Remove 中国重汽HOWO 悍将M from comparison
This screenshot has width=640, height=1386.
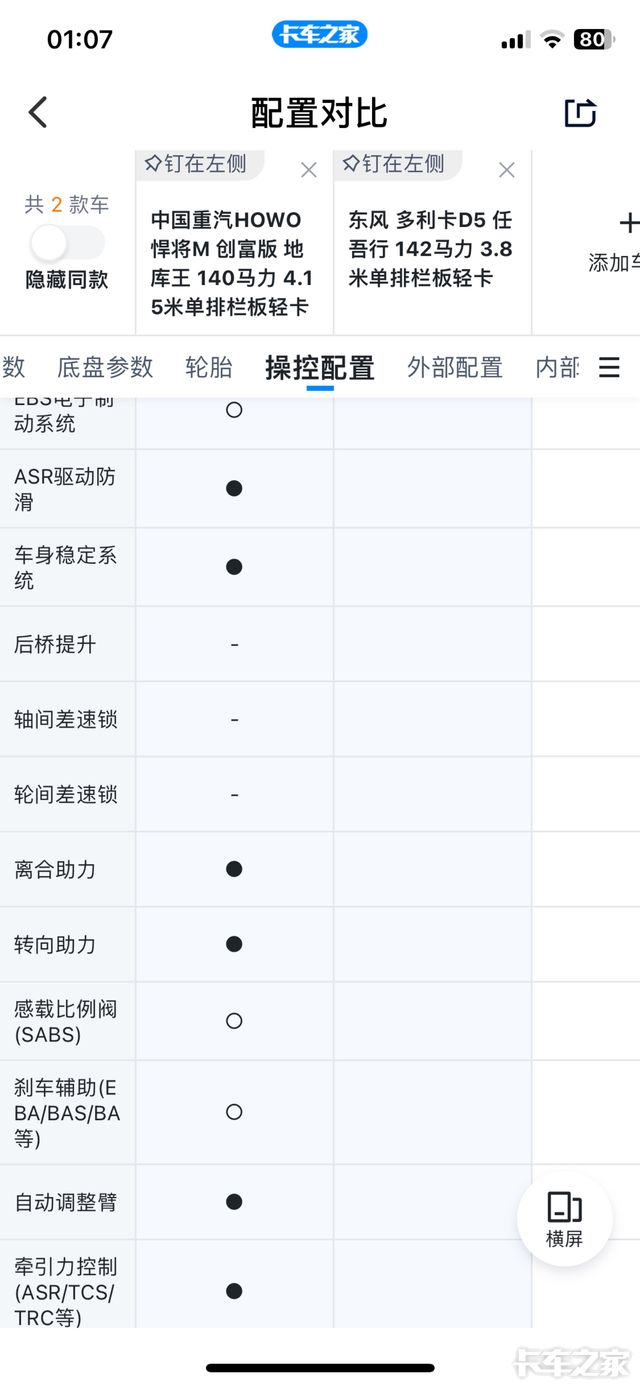(x=308, y=171)
